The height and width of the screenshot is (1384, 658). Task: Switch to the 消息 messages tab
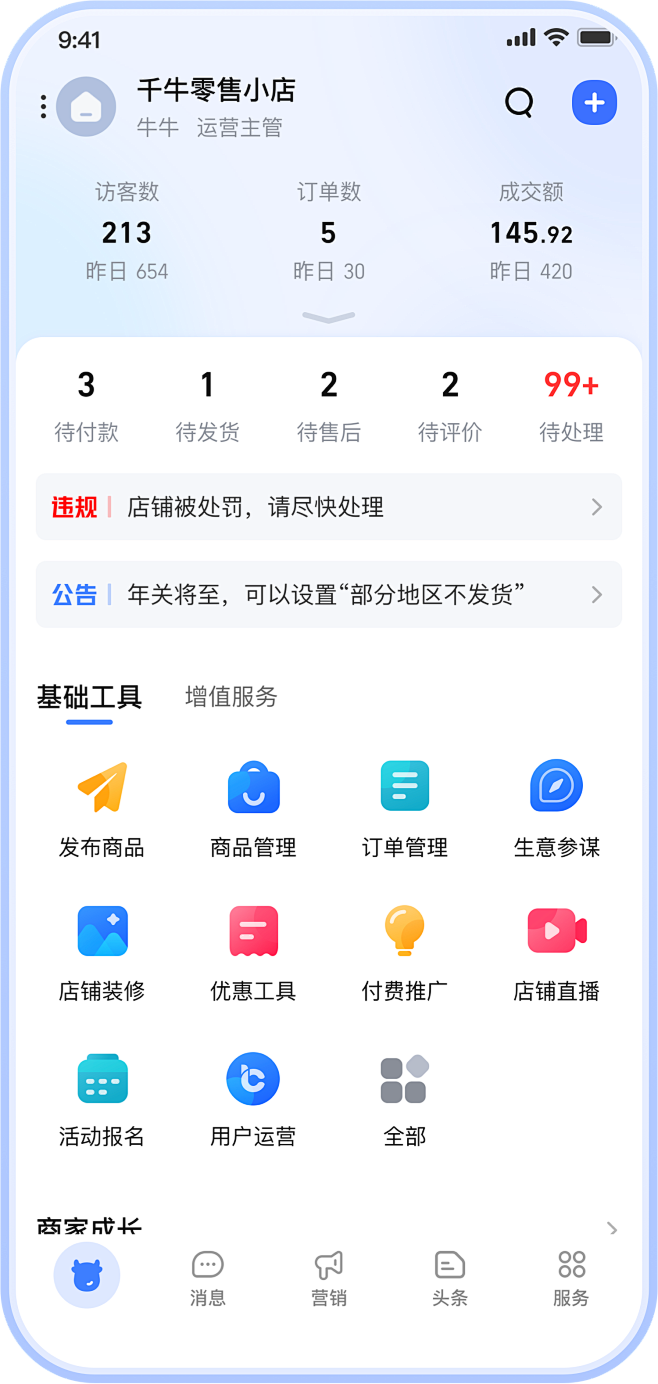click(x=208, y=1278)
